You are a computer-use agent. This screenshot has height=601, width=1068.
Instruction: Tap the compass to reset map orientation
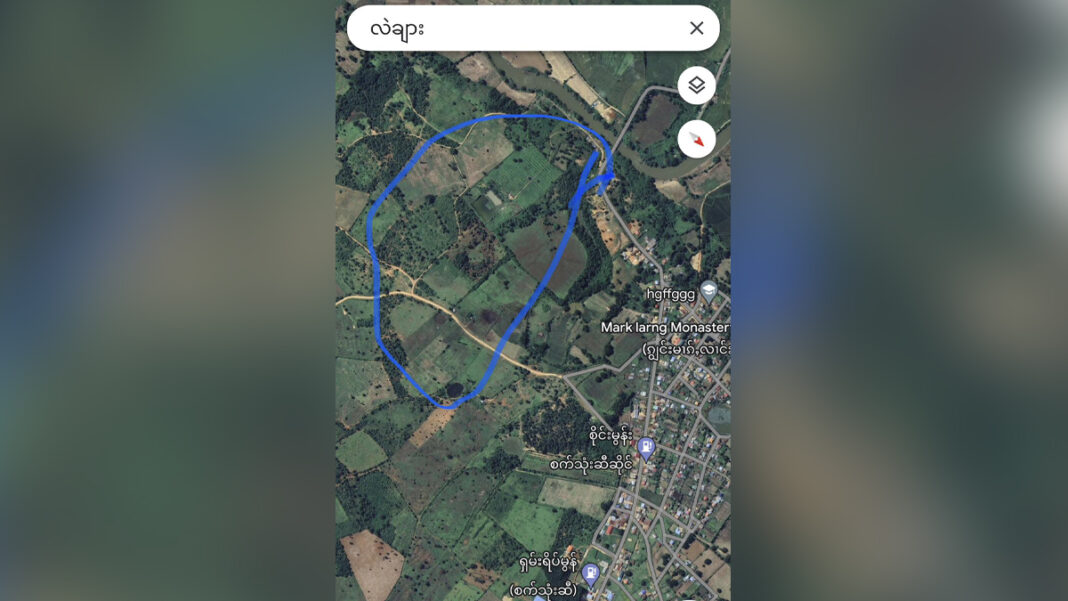pyautogui.click(x=697, y=139)
